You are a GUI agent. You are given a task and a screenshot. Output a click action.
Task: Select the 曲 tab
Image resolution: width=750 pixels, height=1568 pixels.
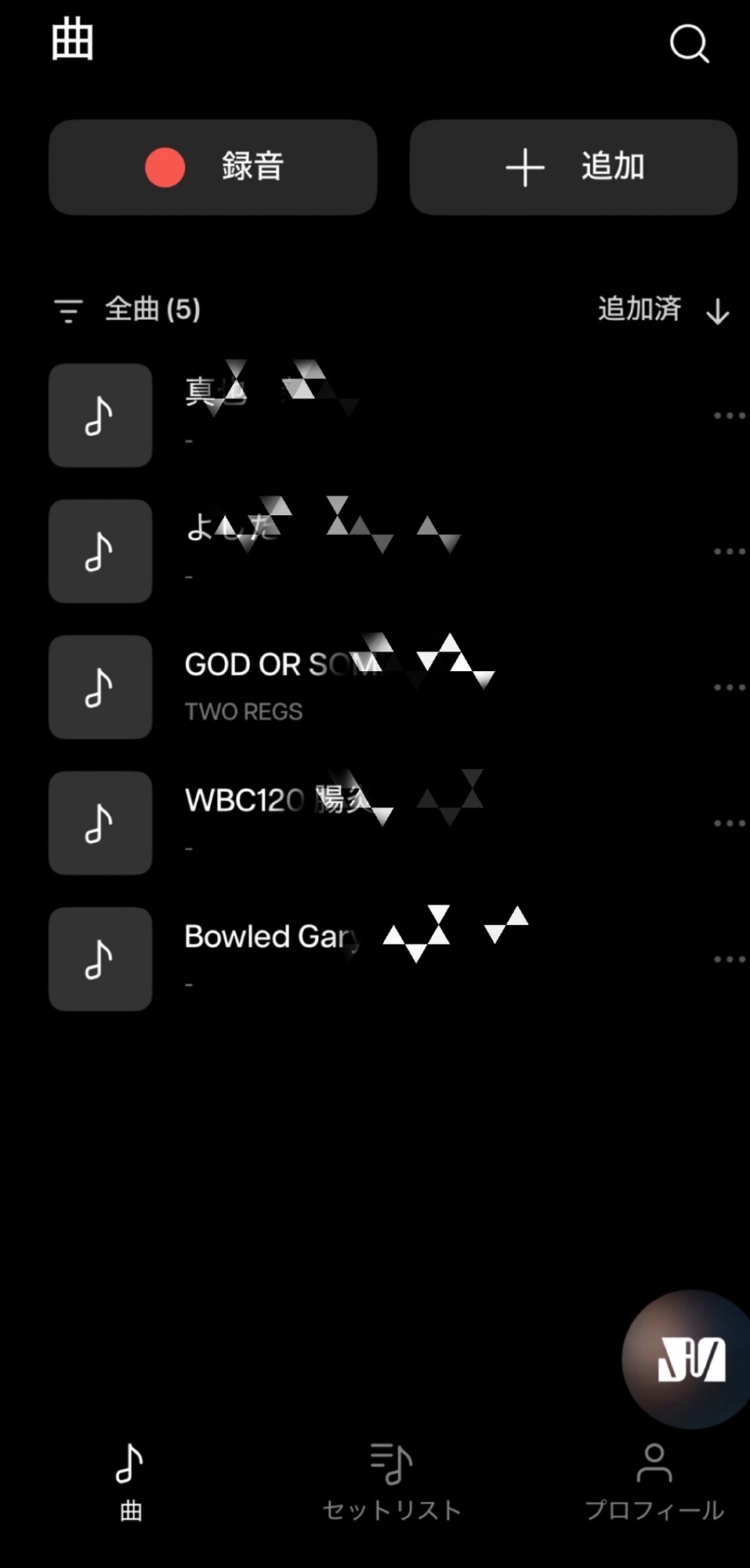(x=130, y=1480)
